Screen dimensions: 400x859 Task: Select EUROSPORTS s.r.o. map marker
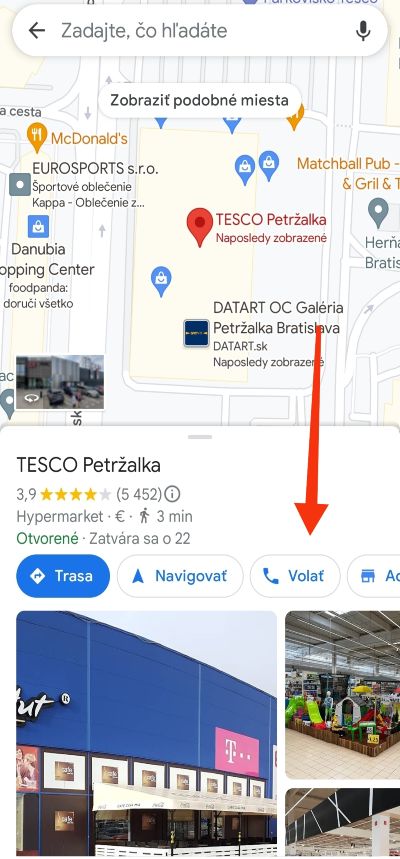coord(20,185)
